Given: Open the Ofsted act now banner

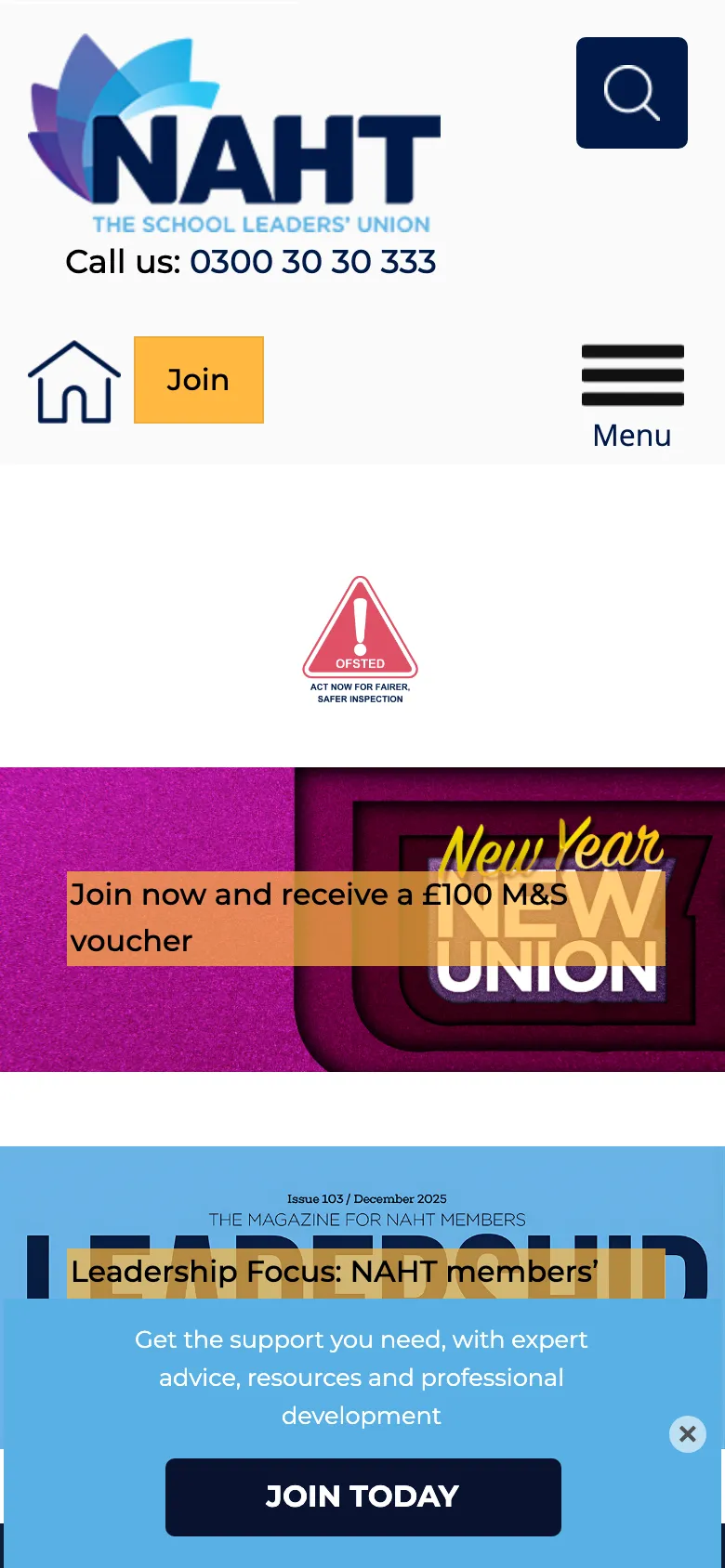Looking at the screenshot, I should [361, 640].
